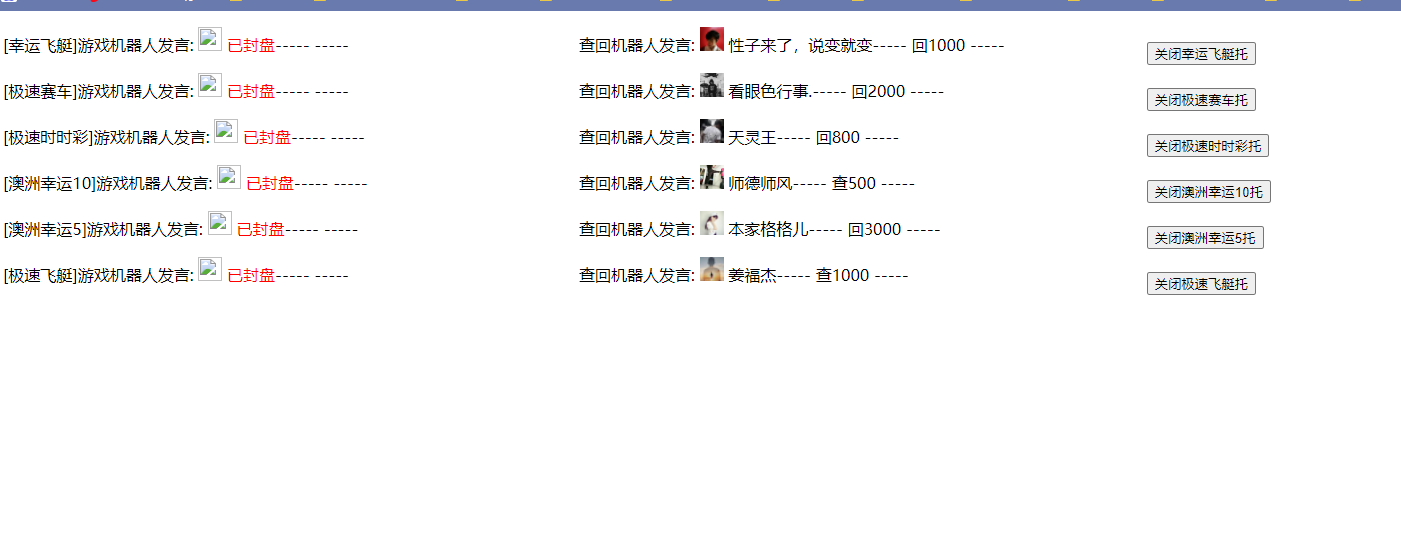Click the 关闭极速飞艇托 button

[x=1200, y=284]
